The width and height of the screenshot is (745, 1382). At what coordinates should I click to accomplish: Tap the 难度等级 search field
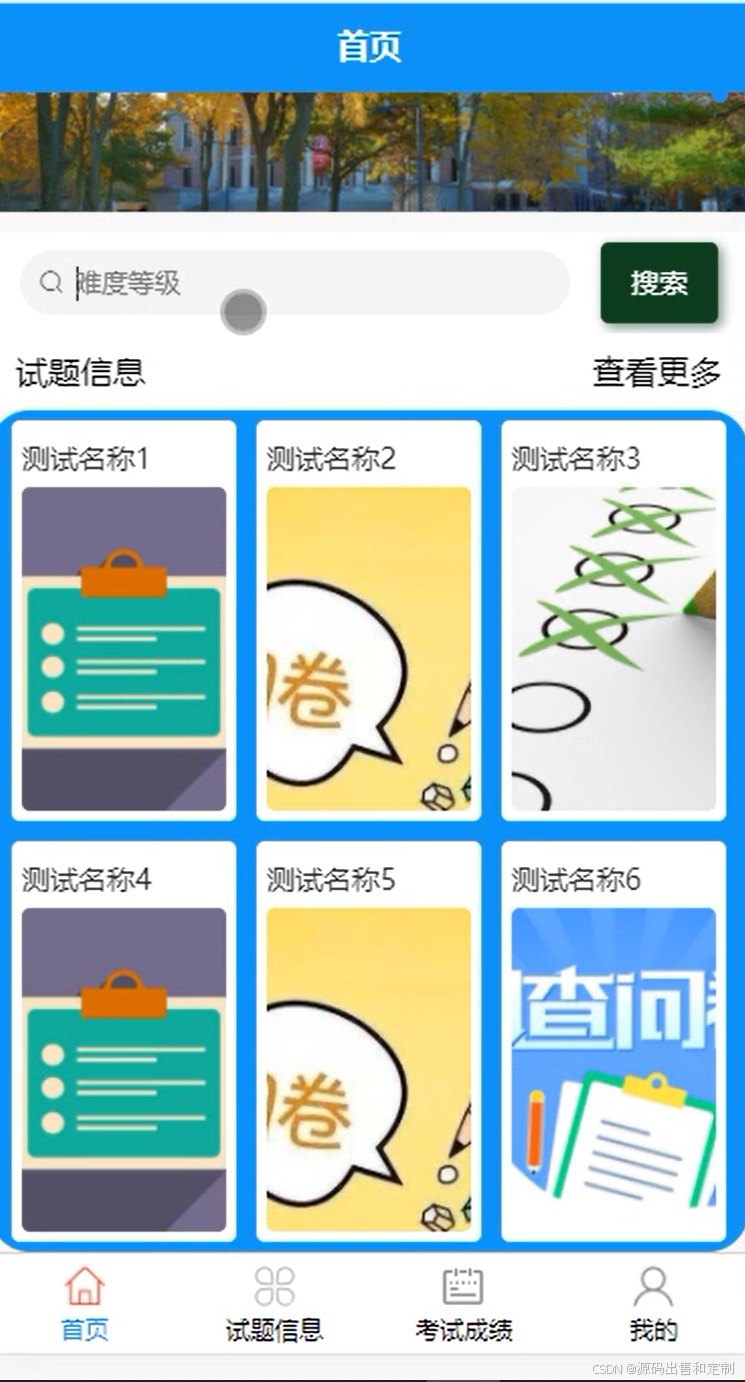click(x=295, y=283)
